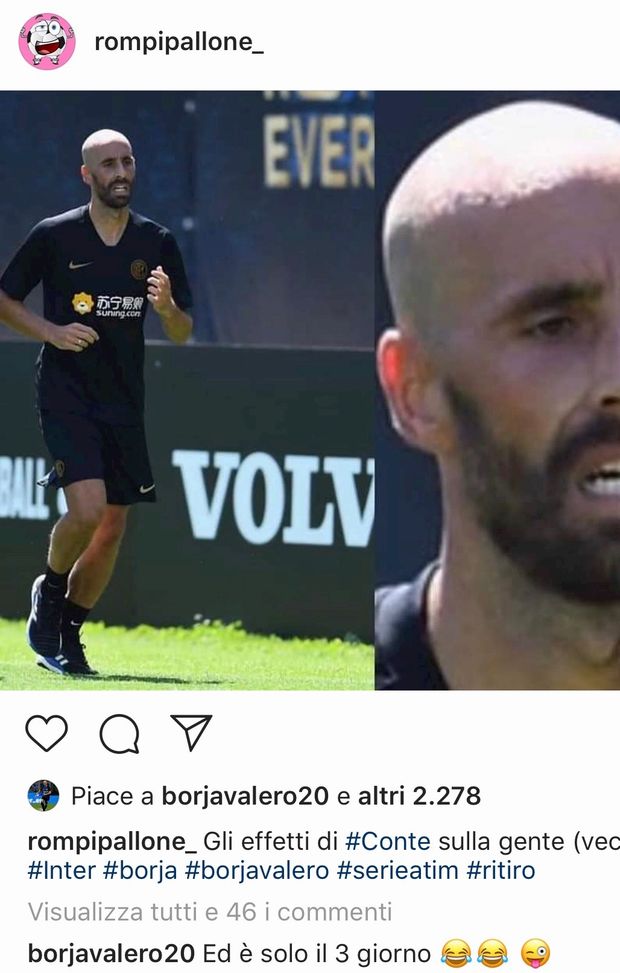Open the #Inter hashtag
620x973 pixels.
pos(63,870)
